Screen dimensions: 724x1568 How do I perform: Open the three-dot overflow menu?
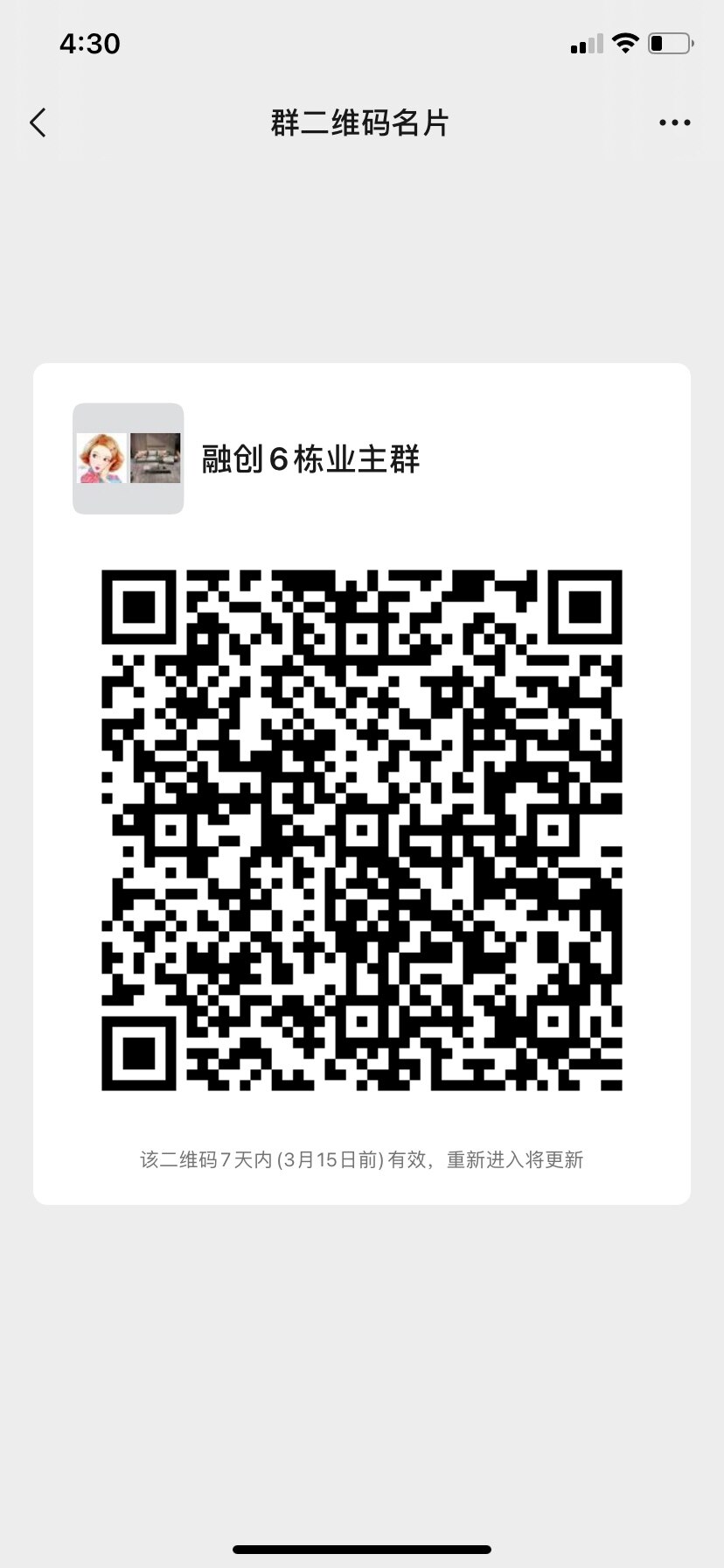pos(674,123)
